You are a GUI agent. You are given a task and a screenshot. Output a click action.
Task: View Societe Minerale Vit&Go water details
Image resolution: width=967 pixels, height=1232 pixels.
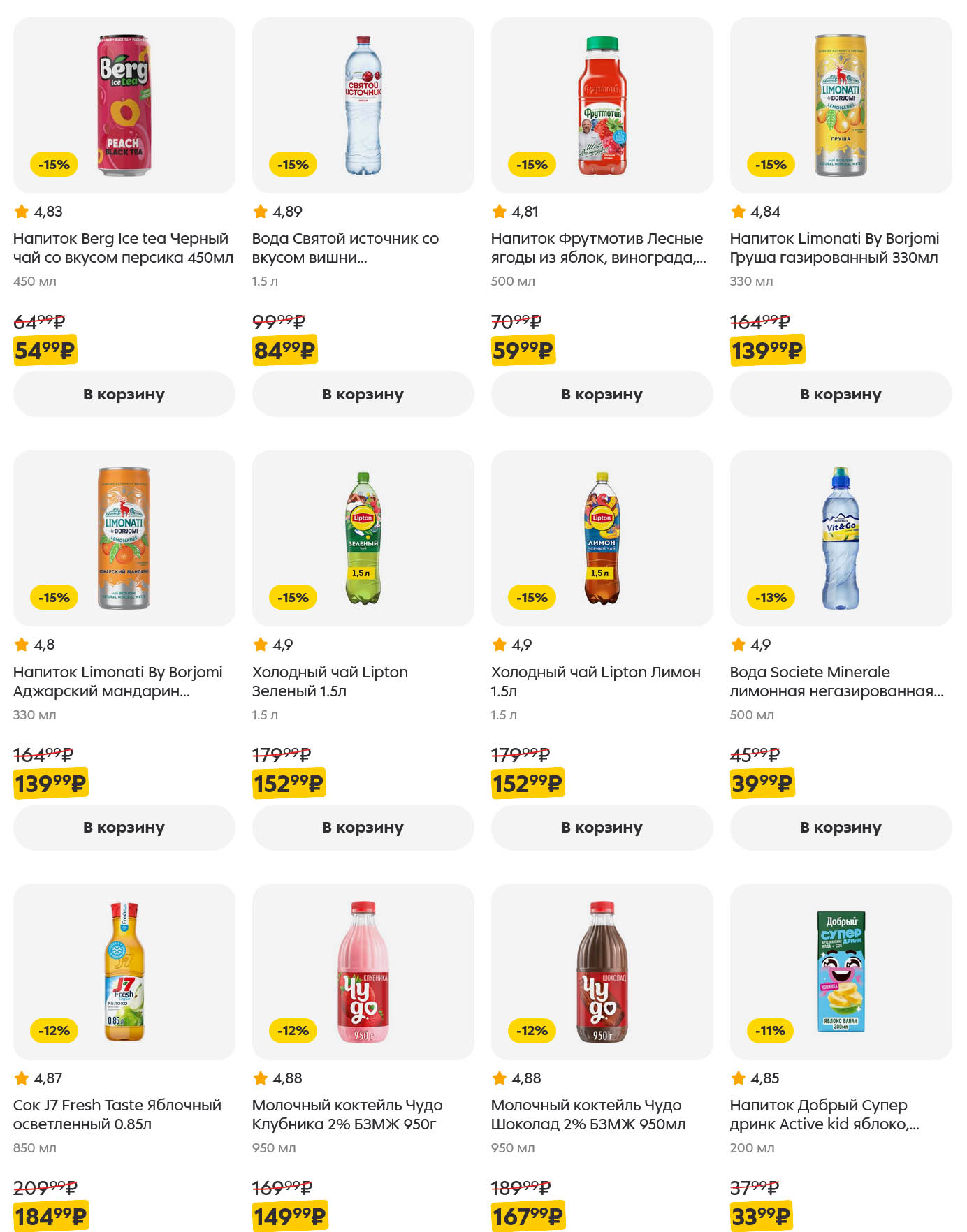(x=841, y=538)
